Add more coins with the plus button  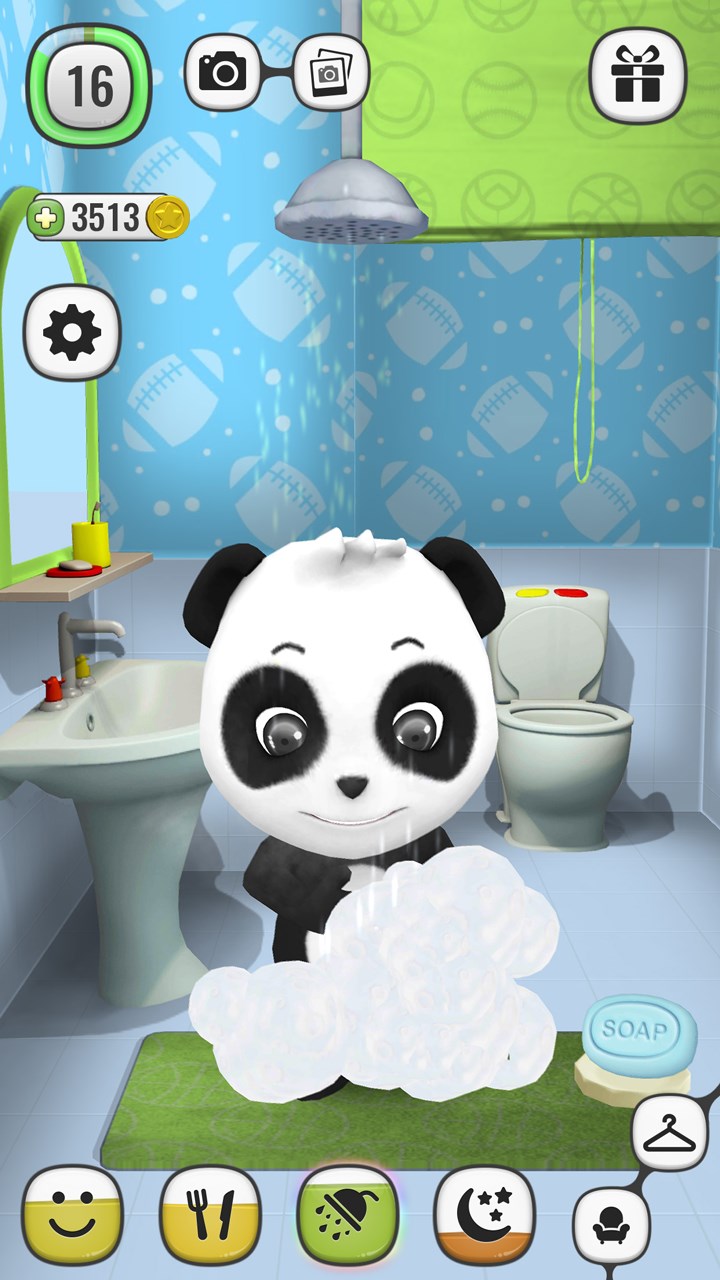(45, 218)
